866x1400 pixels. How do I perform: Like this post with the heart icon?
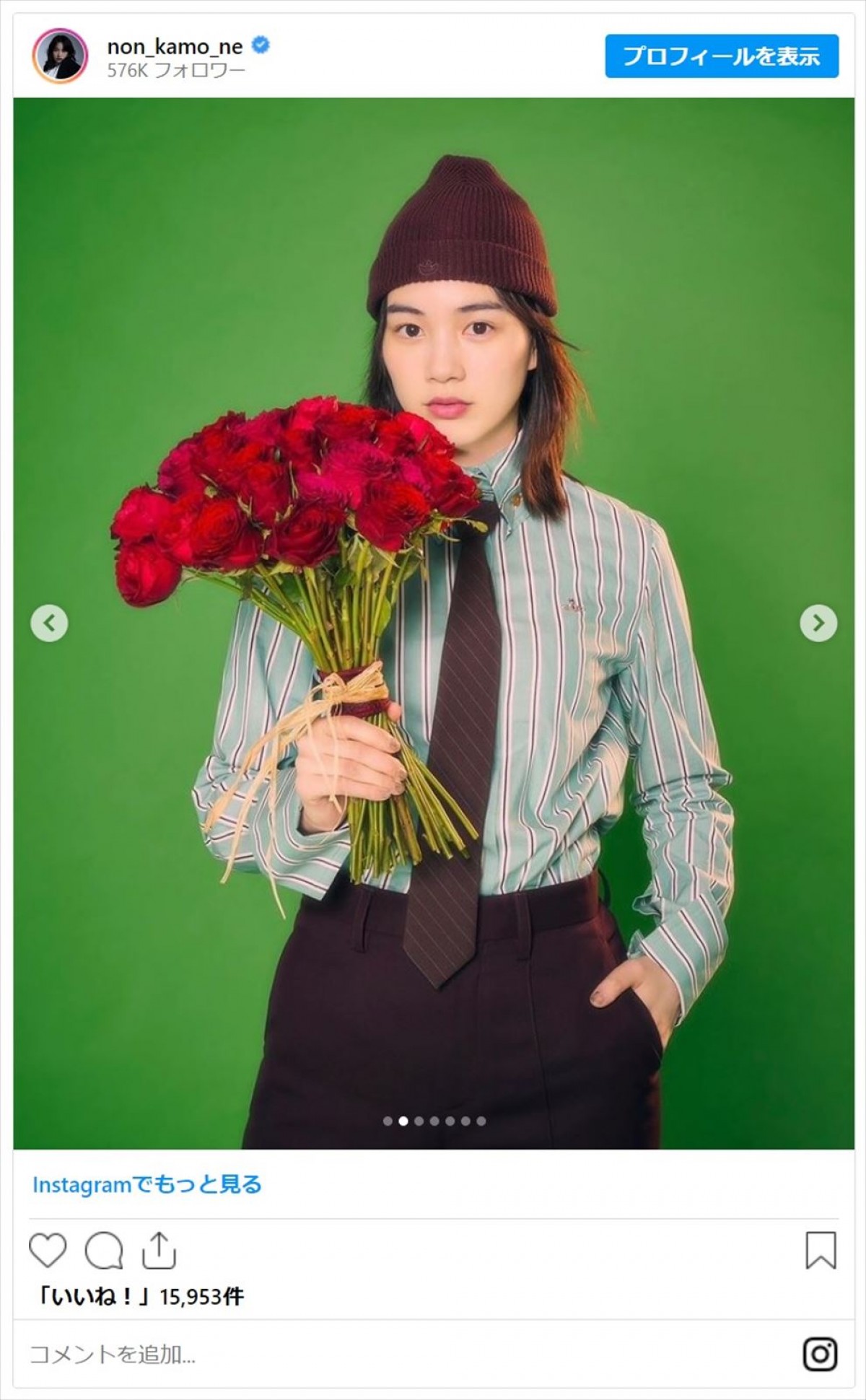pos(48,1251)
